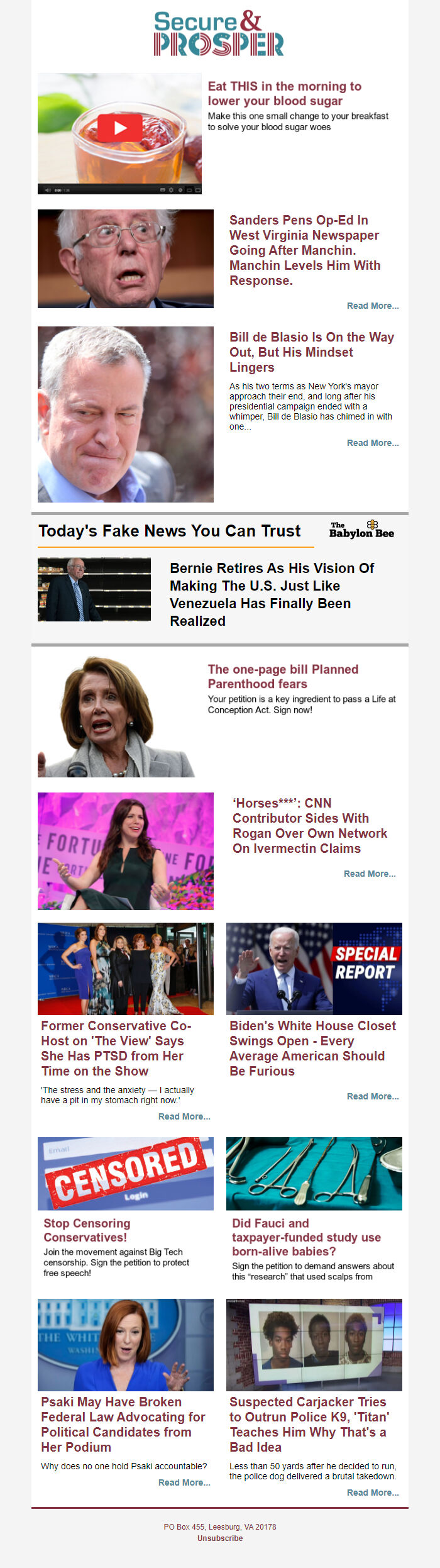
Task: Read more about Sanders' Manchin op-ed
Action: [372, 306]
